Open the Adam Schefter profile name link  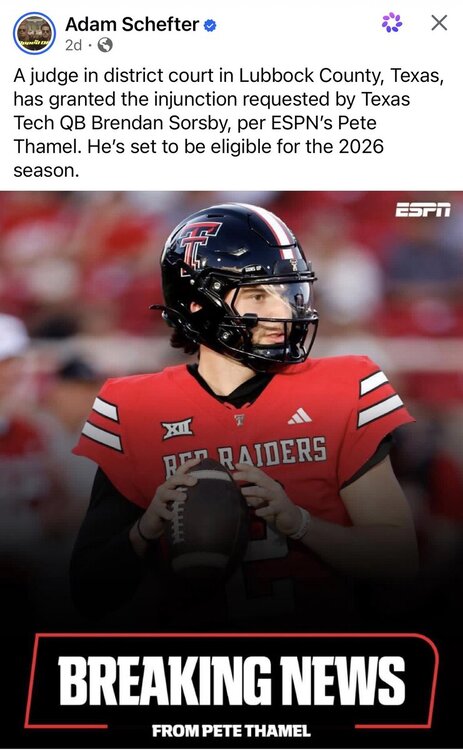point(132,24)
